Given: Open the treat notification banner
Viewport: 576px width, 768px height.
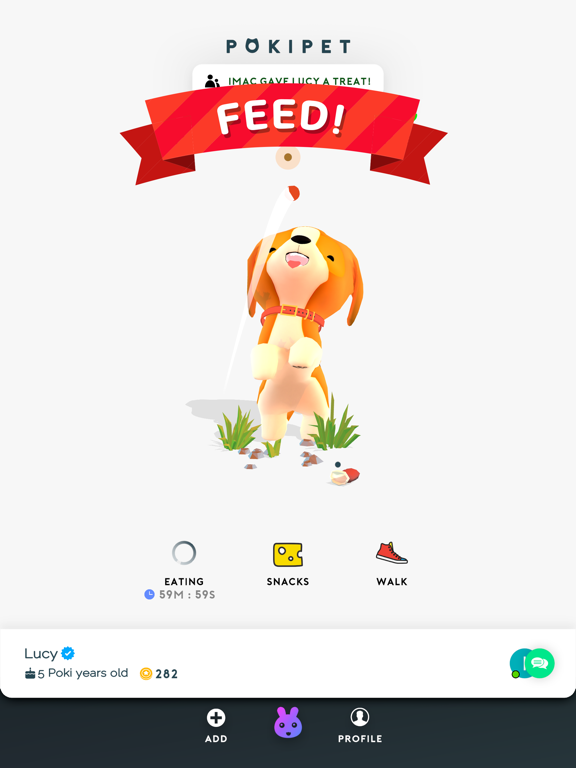Looking at the screenshot, I should point(288,78).
